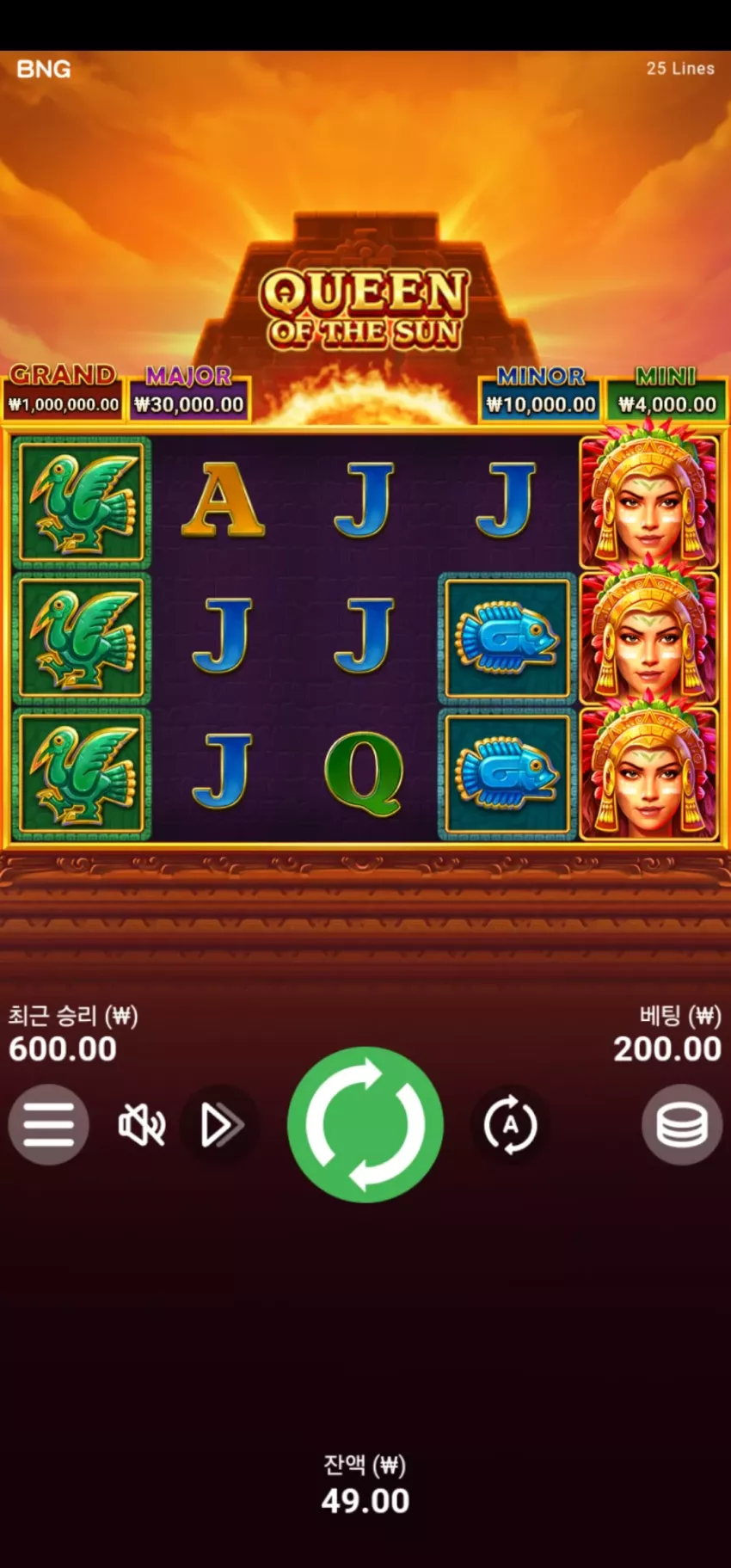Open the bet amount coin selector
This screenshot has width=731, height=1568.
(x=682, y=1124)
